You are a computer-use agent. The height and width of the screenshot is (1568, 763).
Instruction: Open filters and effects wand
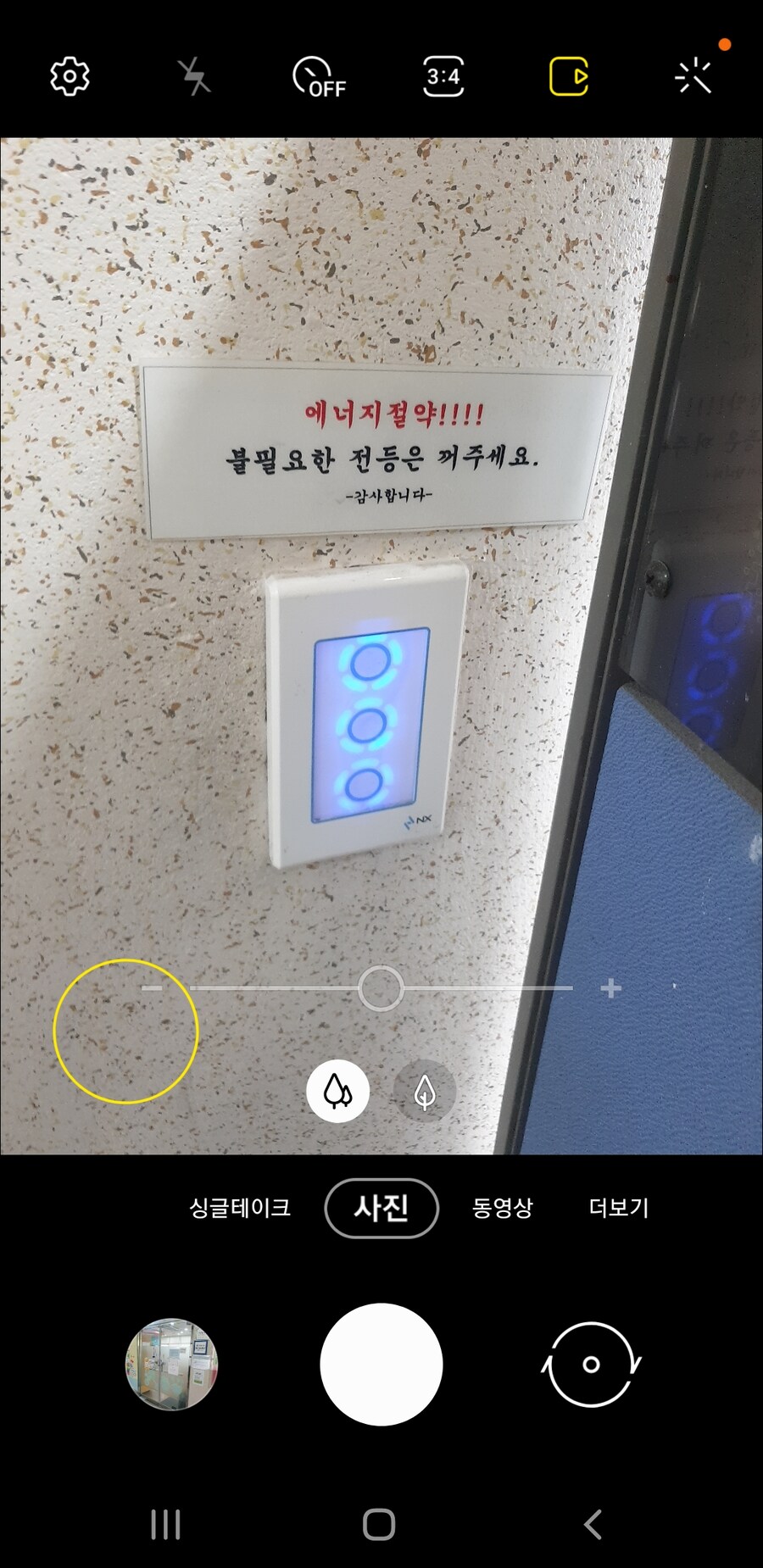[x=693, y=77]
